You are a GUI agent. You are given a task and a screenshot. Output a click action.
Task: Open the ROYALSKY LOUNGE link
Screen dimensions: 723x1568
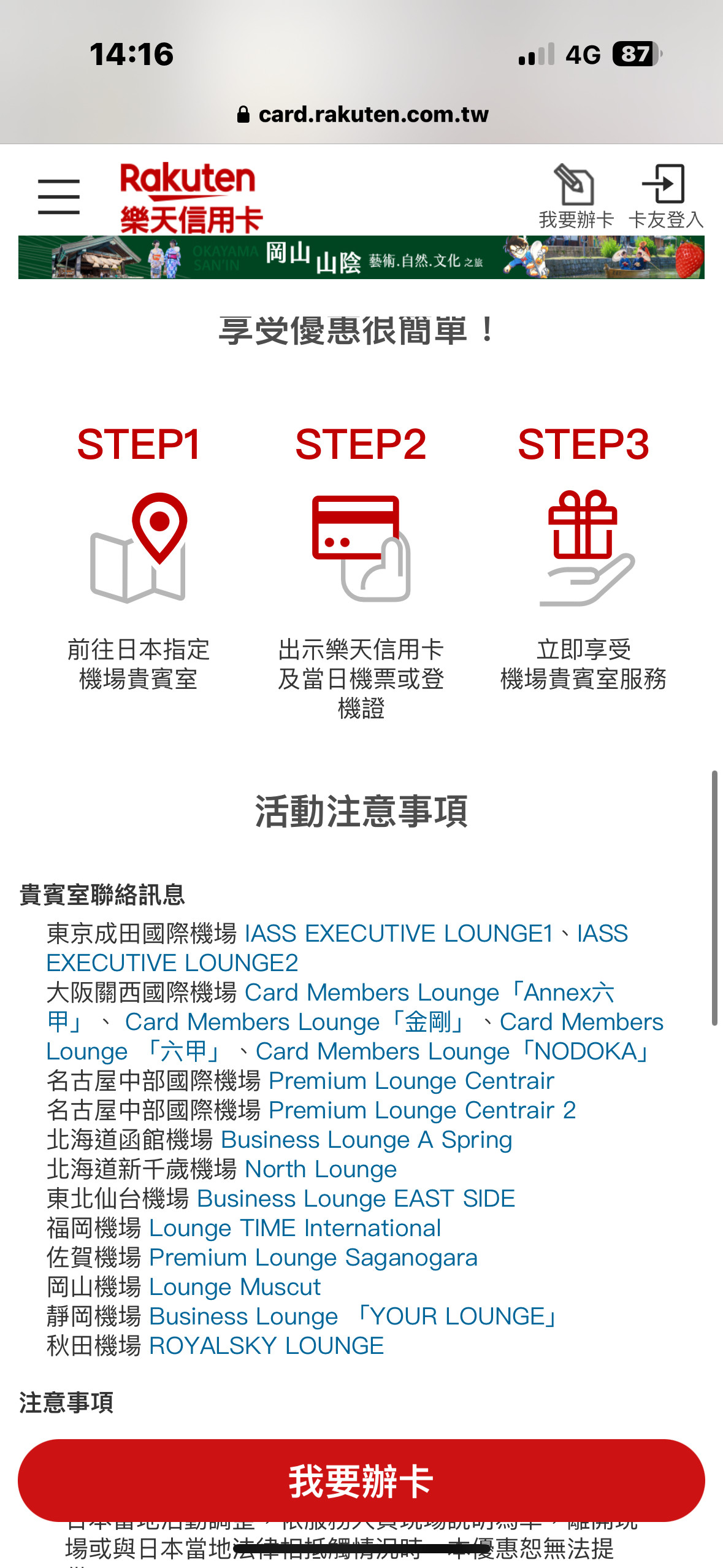coord(266,1346)
